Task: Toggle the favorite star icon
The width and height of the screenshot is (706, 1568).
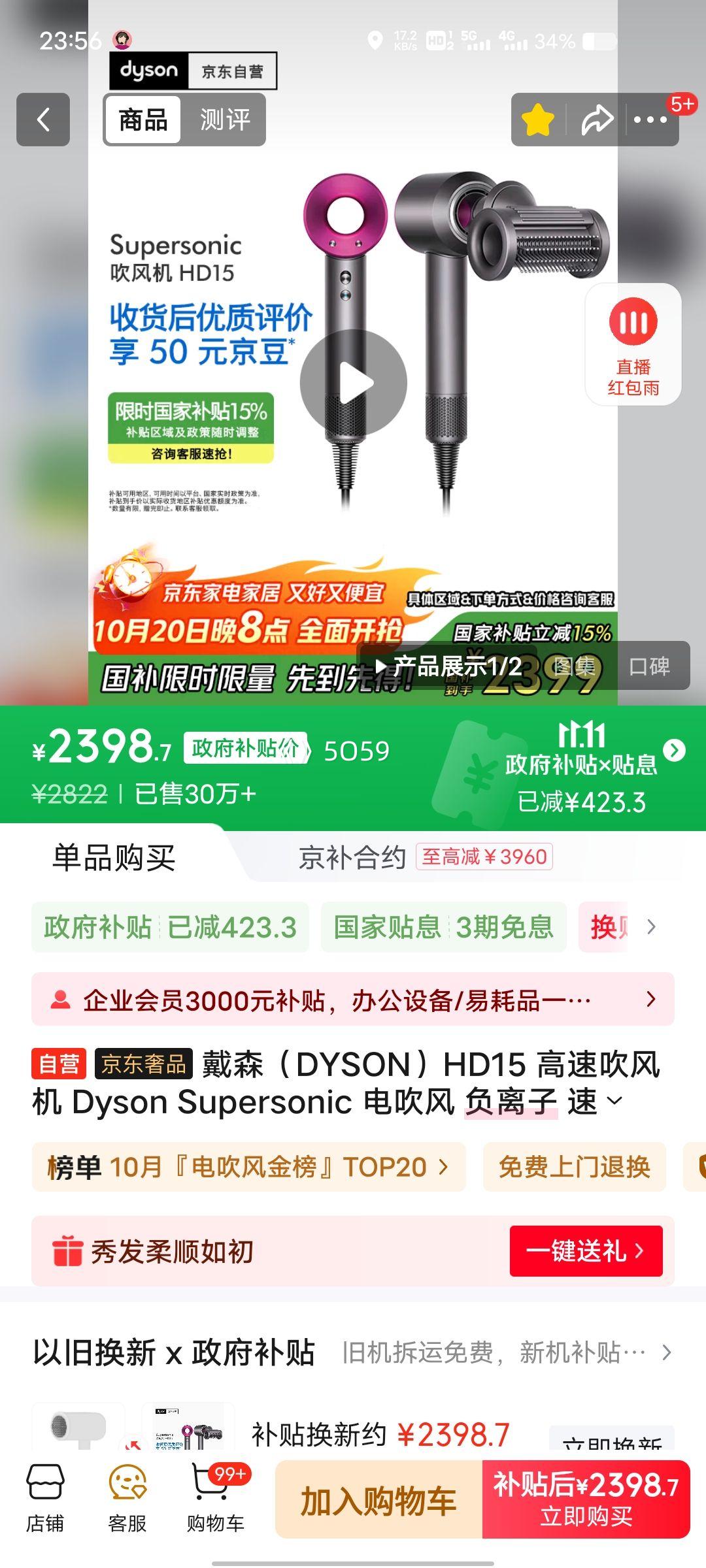Action: click(538, 120)
